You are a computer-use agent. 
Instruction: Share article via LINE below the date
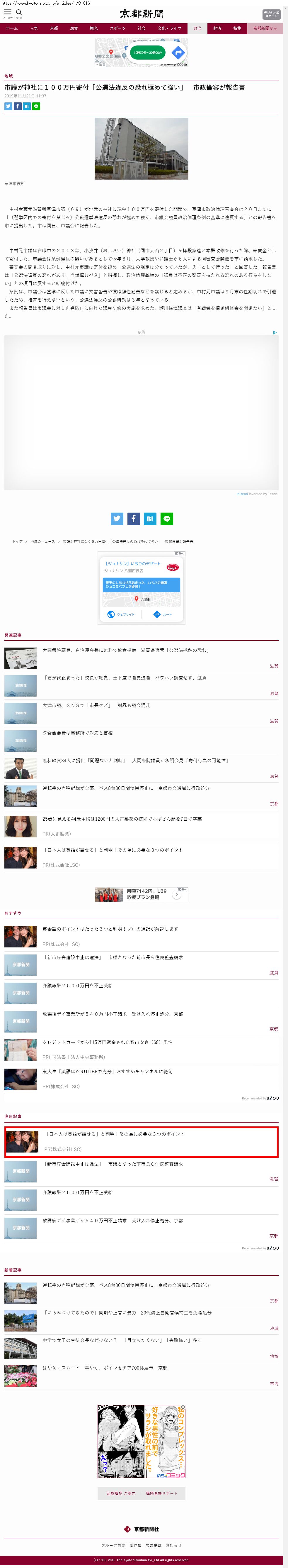36,107
